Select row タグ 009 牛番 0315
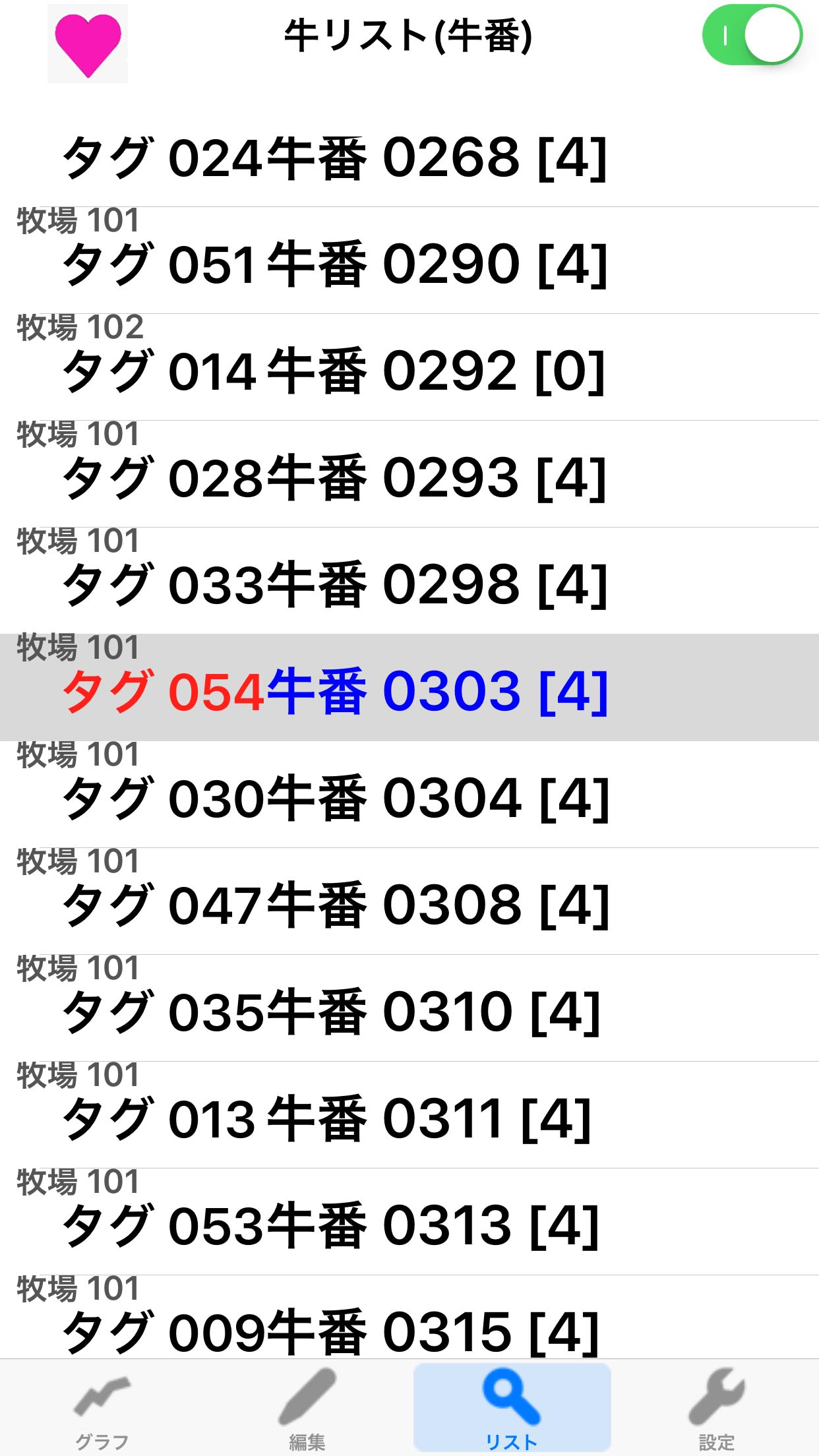Image resolution: width=819 pixels, height=1456 pixels. coord(409,1317)
